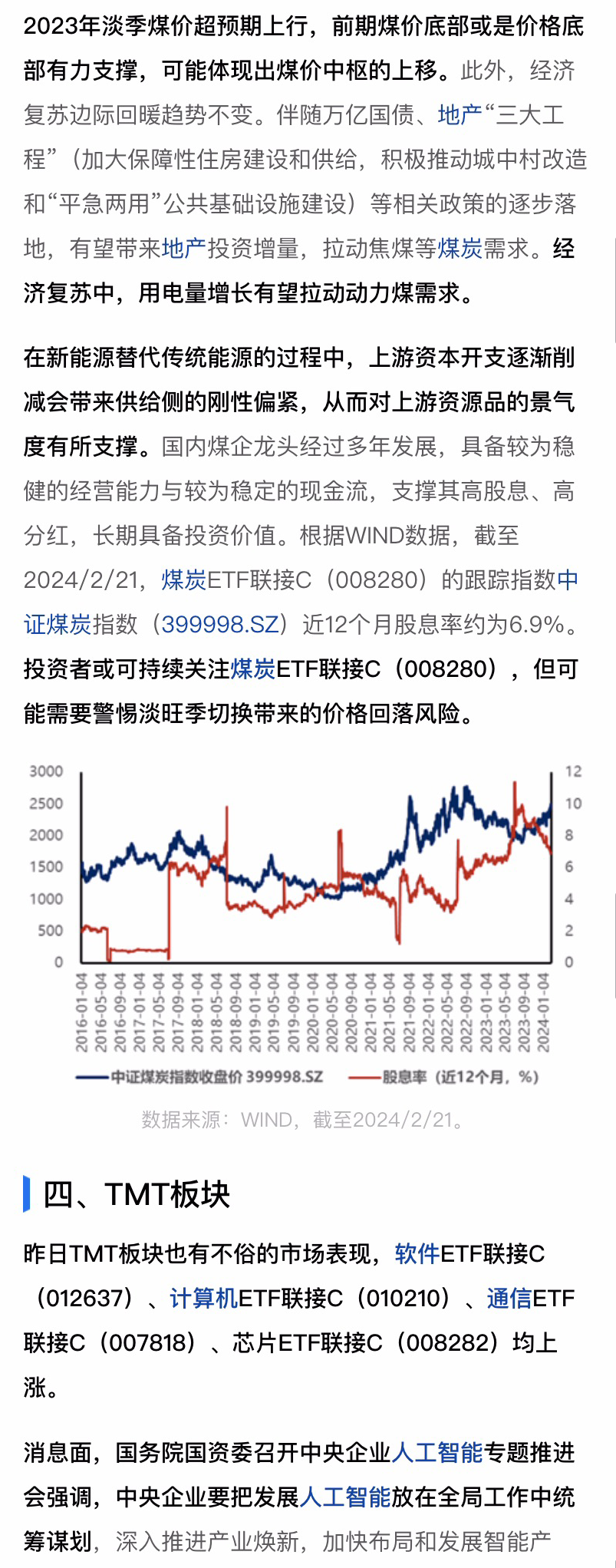This screenshot has width=616, height=1568.
Task: Open 煤炭 link before ETF联接C的跟踪指数
Action: pos(183,580)
